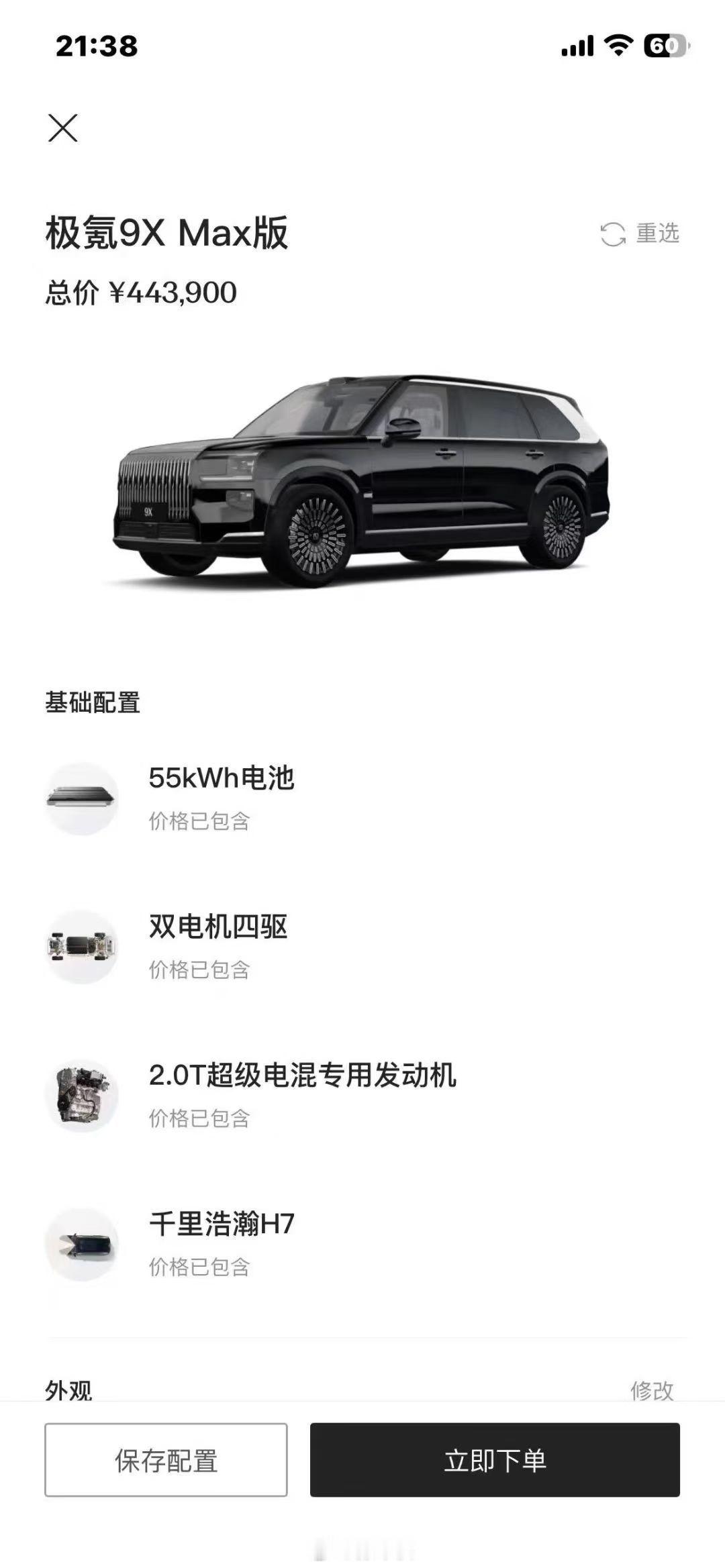Image resolution: width=725 pixels, height=1568 pixels.
Task: Click the 重选 reselect link
Action: click(656, 233)
